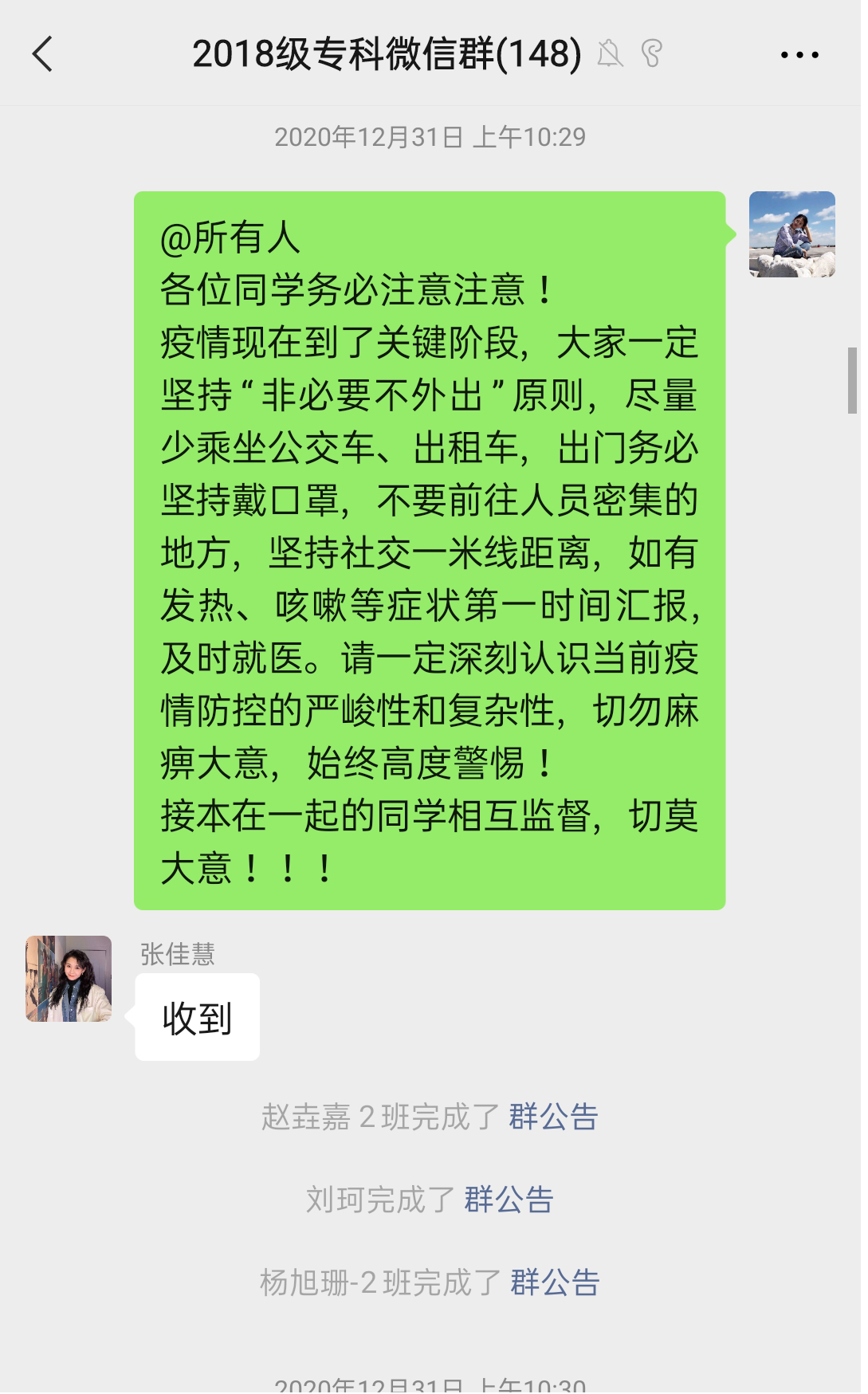The width and height of the screenshot is (868, 1394).
Task: Open 张佳慧's profile picture
Action: tap(69, 979)
